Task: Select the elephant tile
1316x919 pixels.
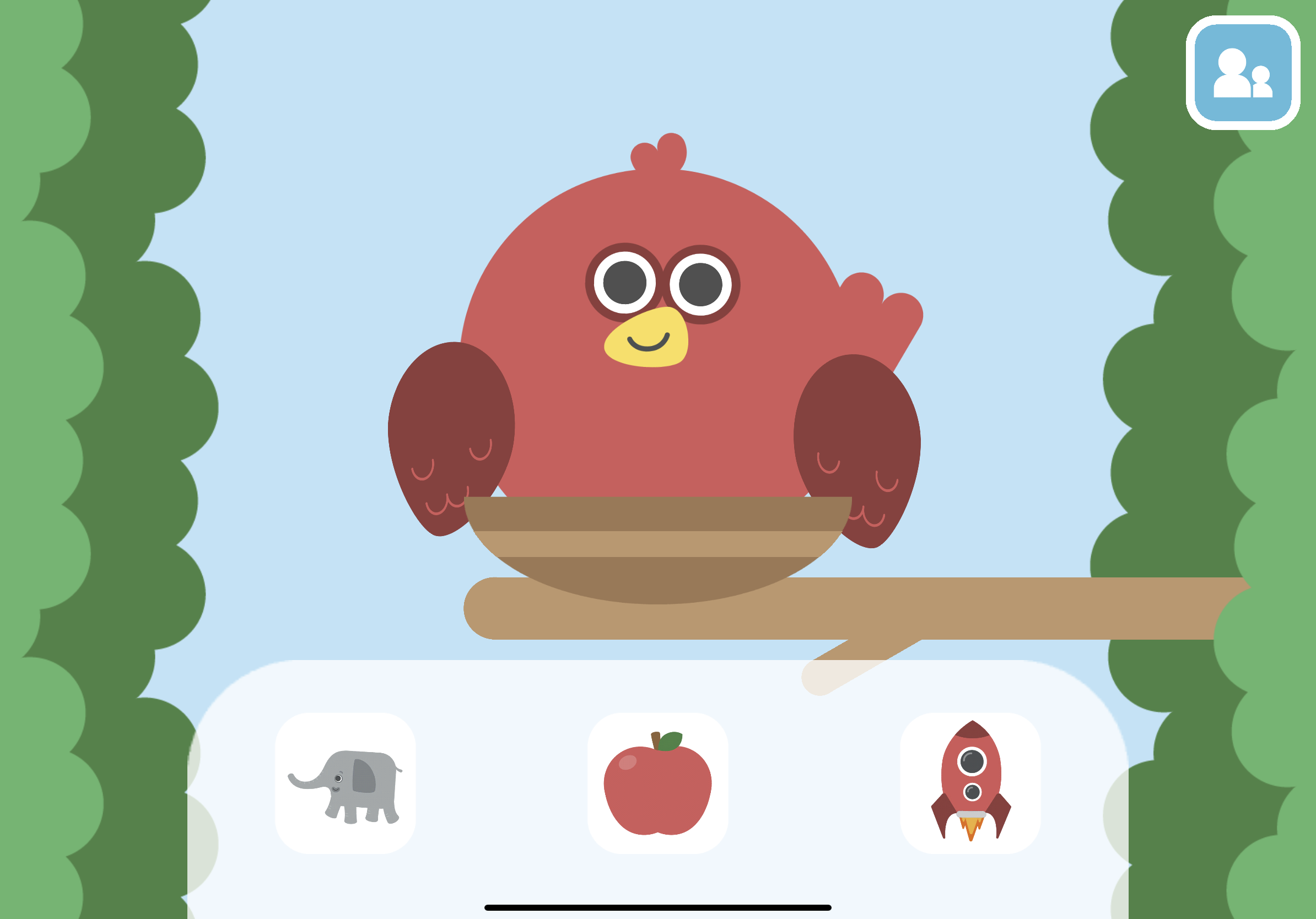Action: 345,783
